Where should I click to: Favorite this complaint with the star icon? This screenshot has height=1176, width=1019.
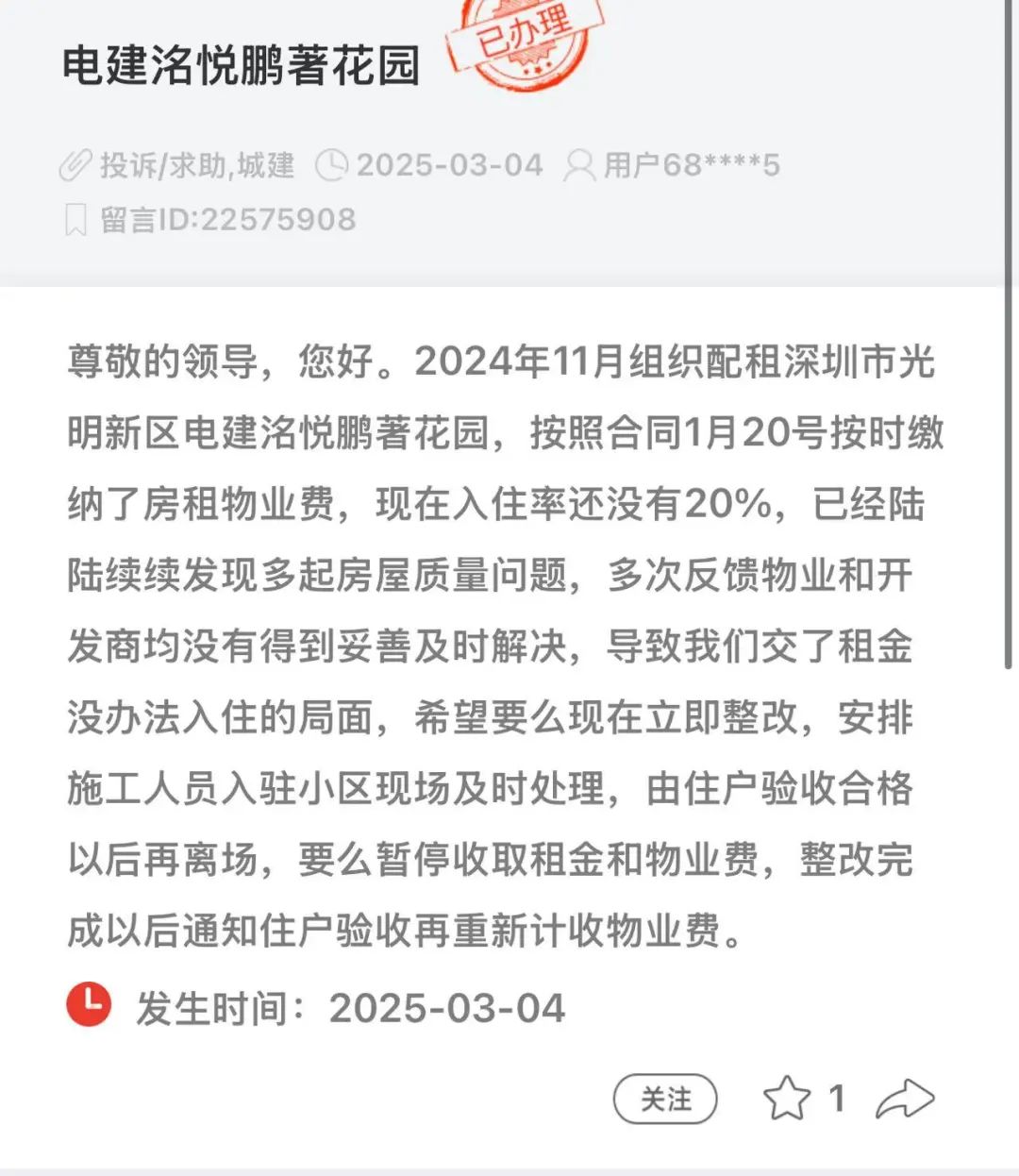(x=786, y=1100)
